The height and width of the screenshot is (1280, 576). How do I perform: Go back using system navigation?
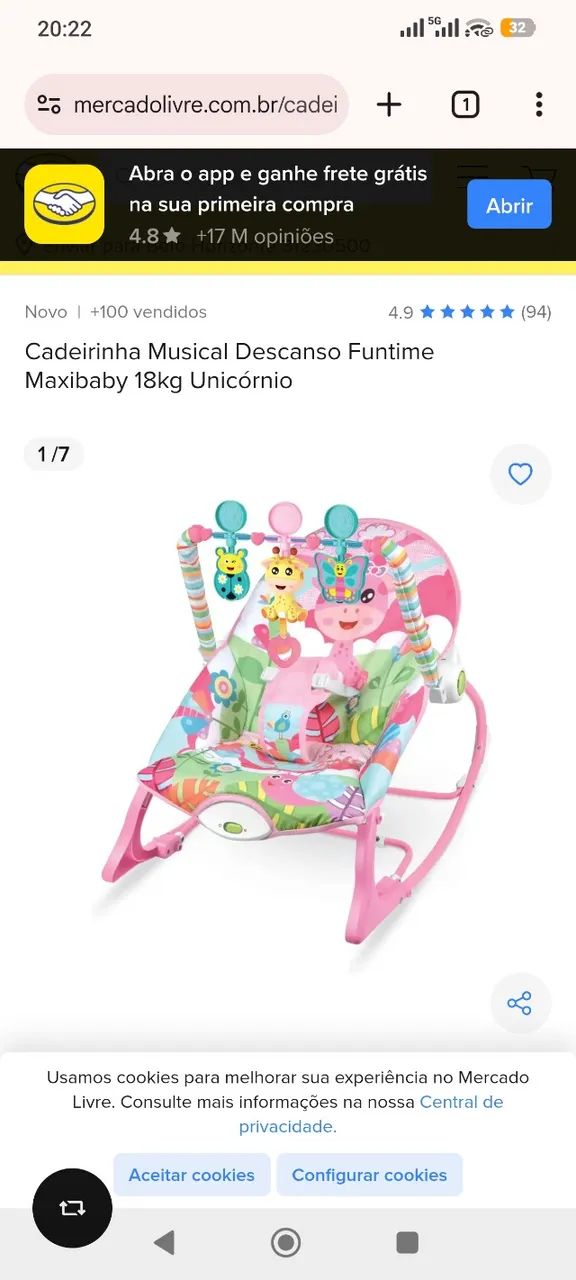click(x=164, y=1243)
